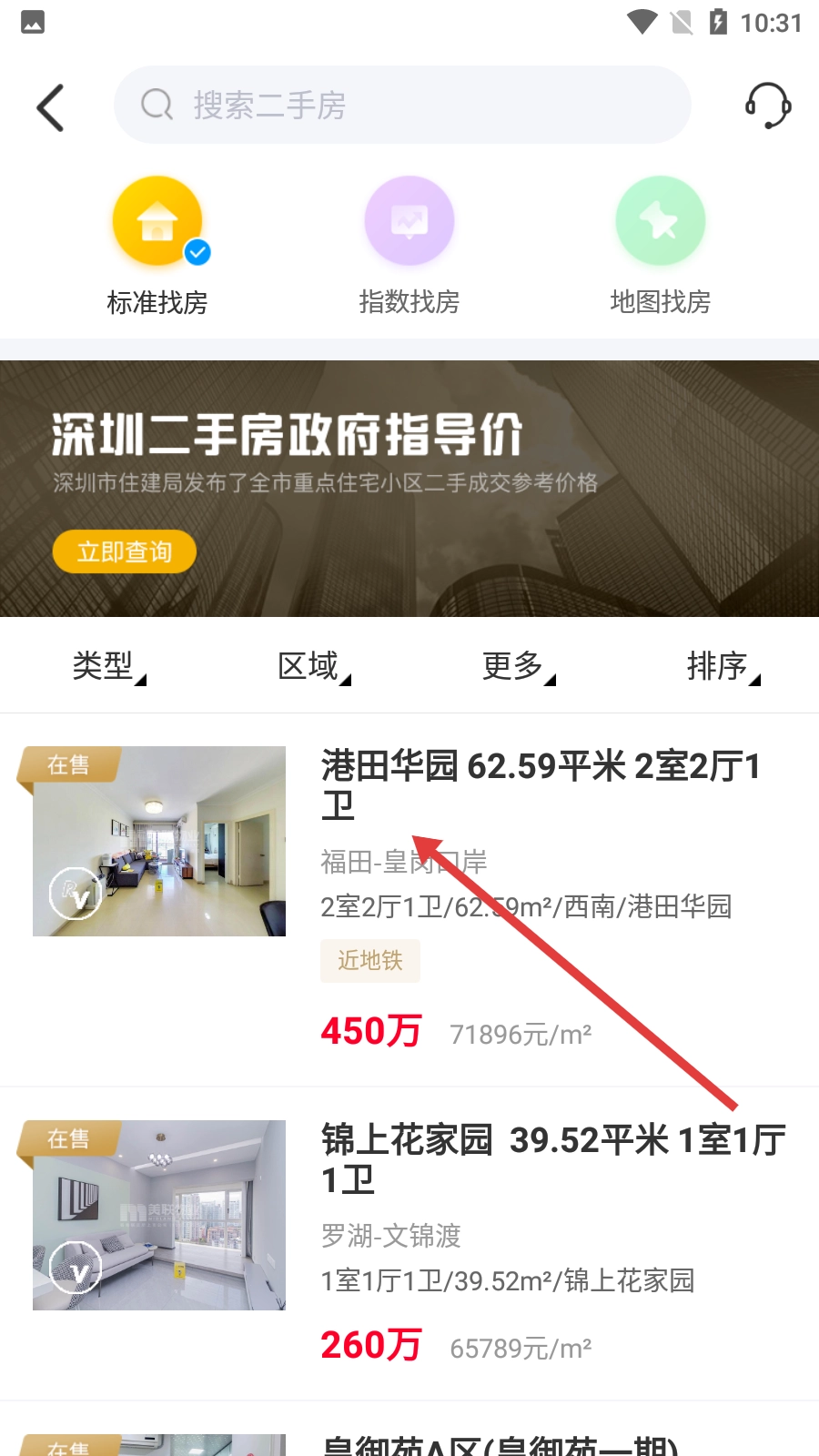The width and height of the screenshot is (819, 1456).
Task: Open the 港田华园 62.59平米 listing
Action: pos(541,784)
